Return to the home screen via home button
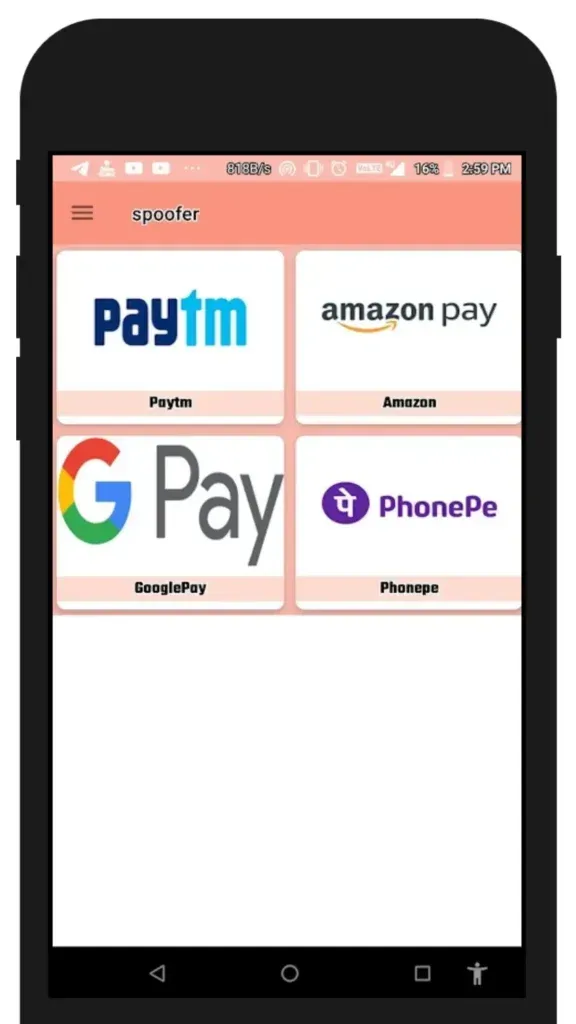576x1024 pixels. (x=289, y=973)
